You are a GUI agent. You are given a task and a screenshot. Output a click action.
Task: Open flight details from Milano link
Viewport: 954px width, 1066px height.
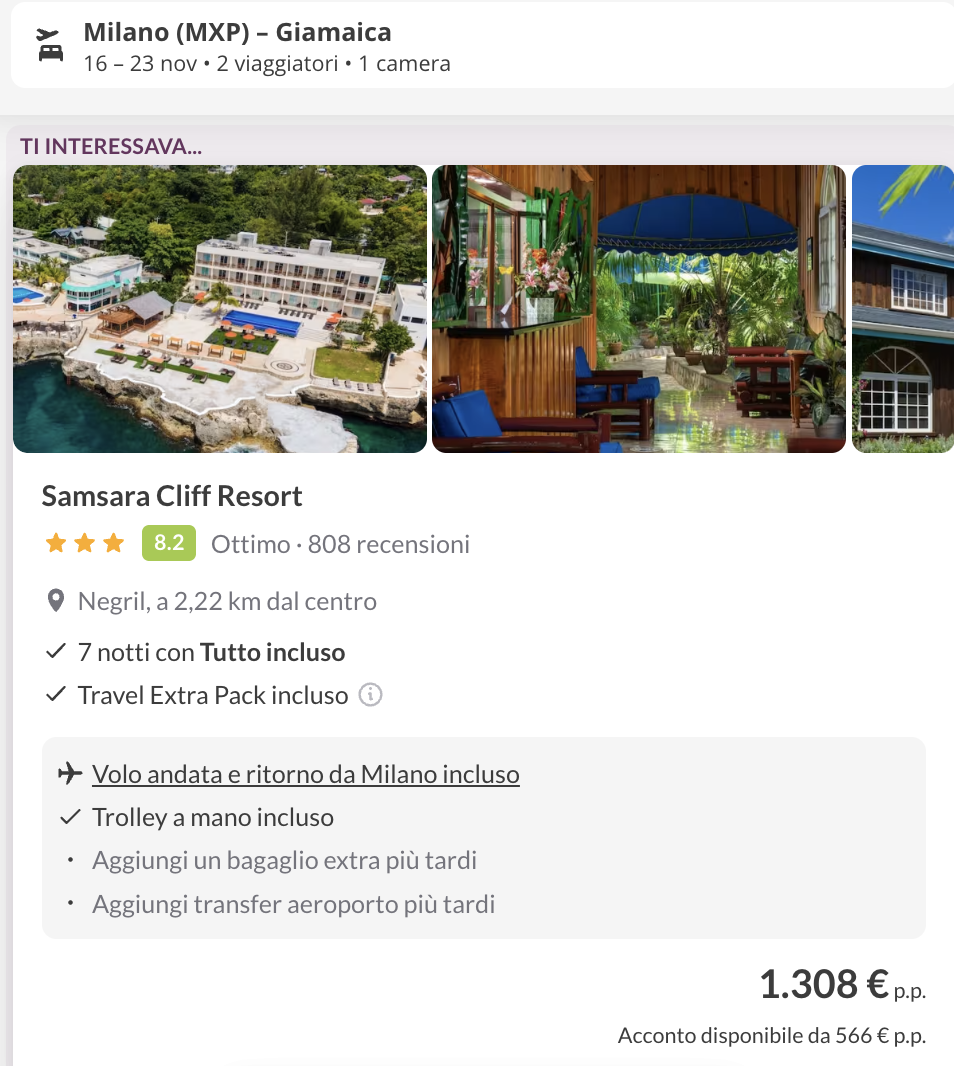point(305,774)
